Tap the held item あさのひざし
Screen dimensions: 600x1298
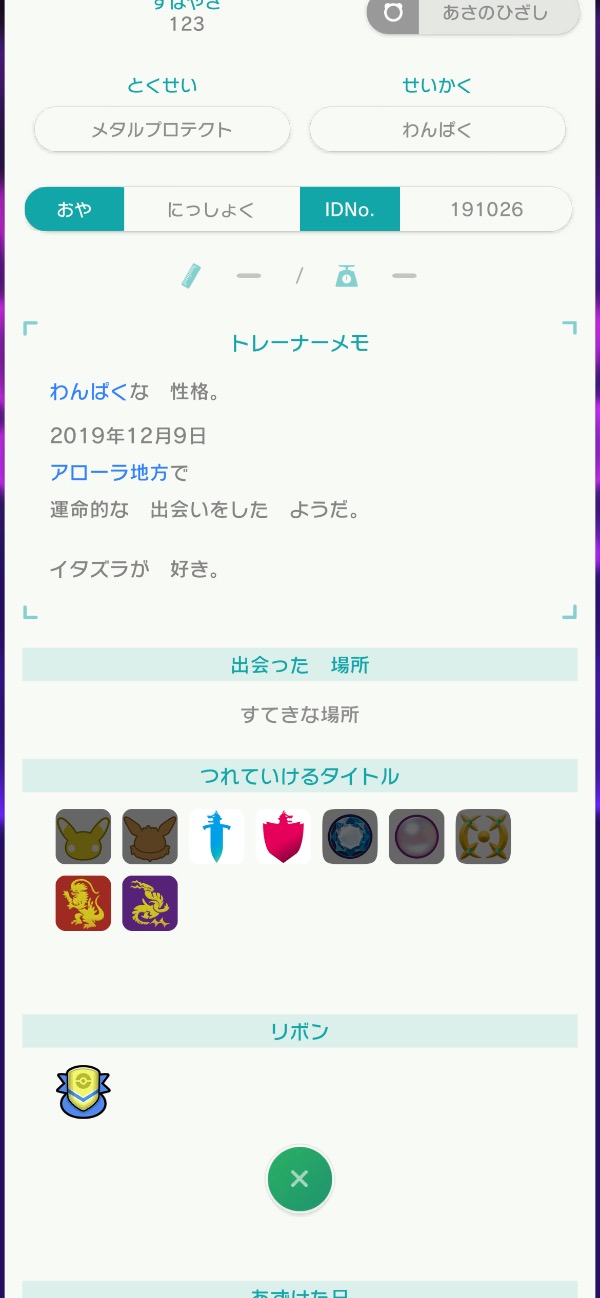pos(473,15)
